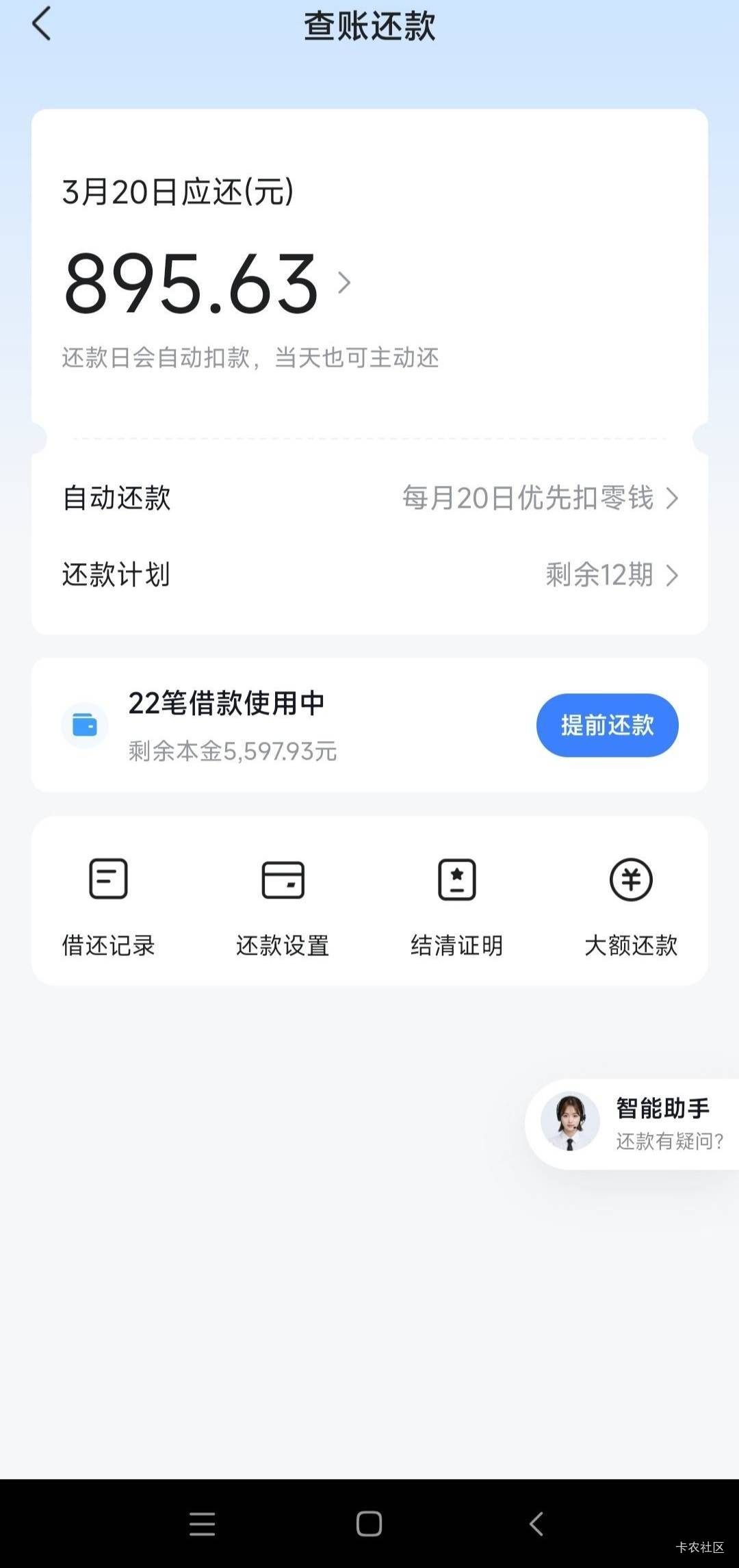The width and height of the screenshot is (739, 1568).
Task: Tap the system home button
Action: (x=369, y=1524)
